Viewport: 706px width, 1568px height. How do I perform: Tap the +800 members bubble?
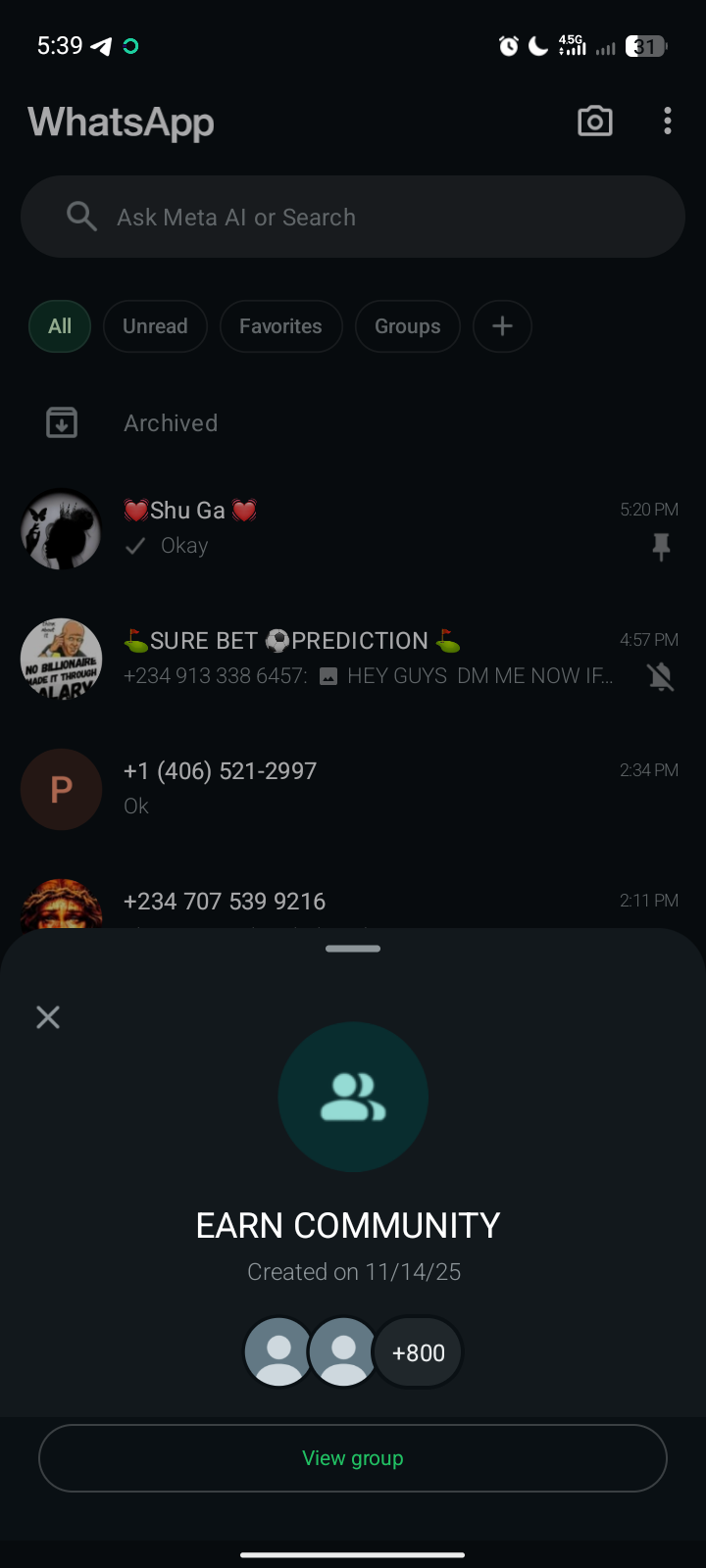419,1352
